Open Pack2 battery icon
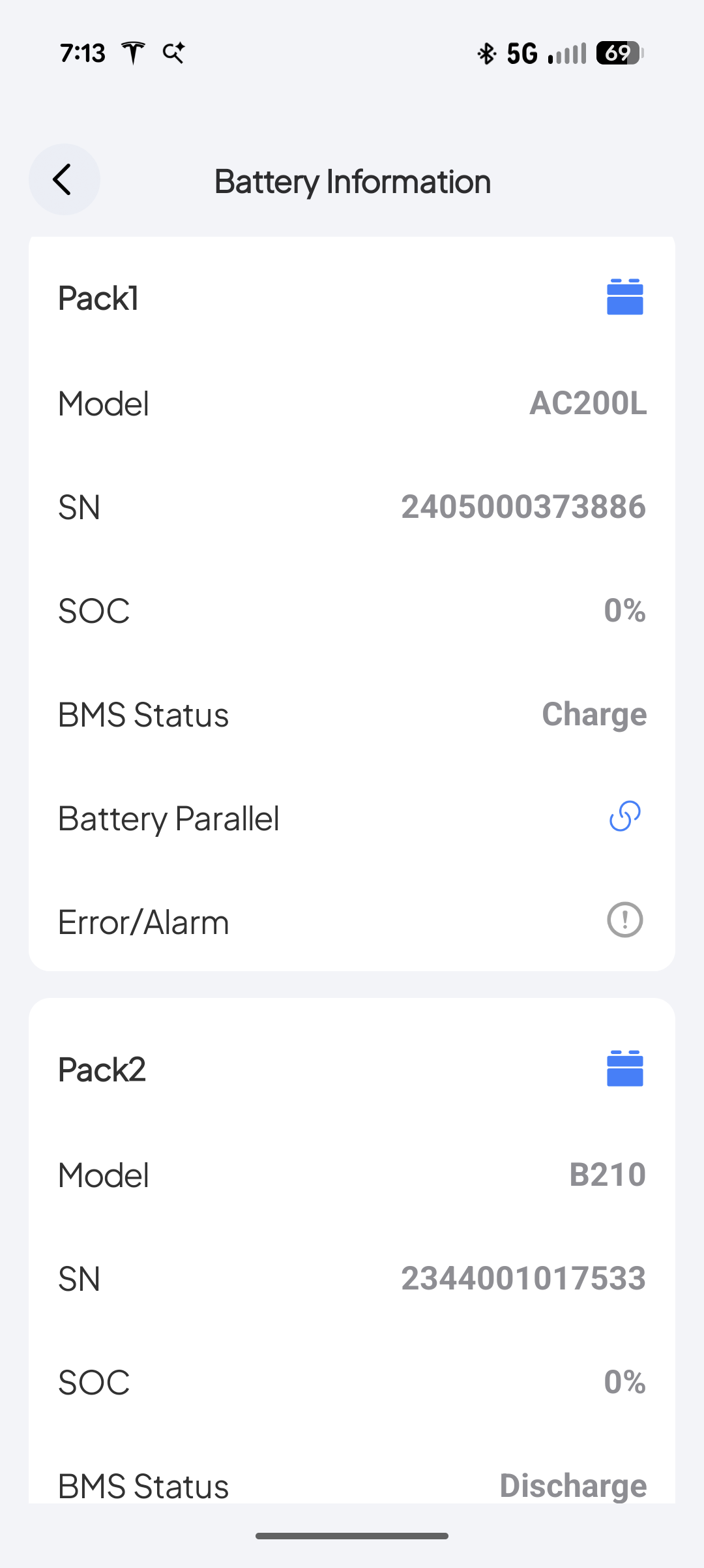This screenshot has width=704, height=1568. click(x=624, y=1069)
